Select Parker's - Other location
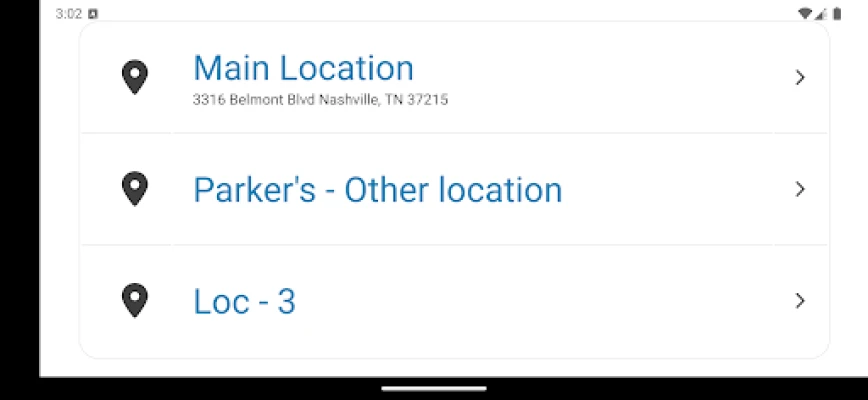Viewport: 868px width, 400px height. point(454,190)
